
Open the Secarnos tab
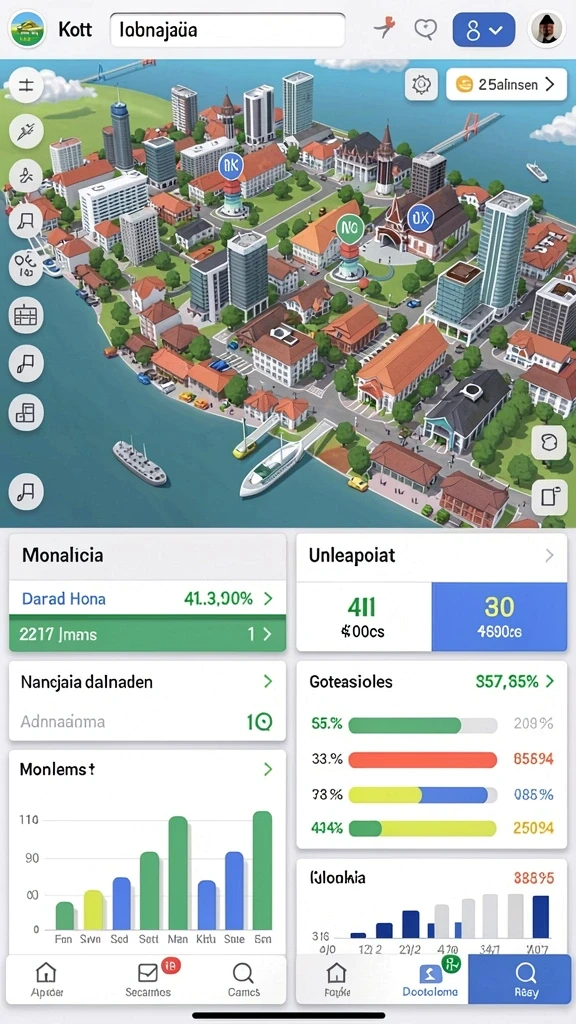click(x=148, y=980)
